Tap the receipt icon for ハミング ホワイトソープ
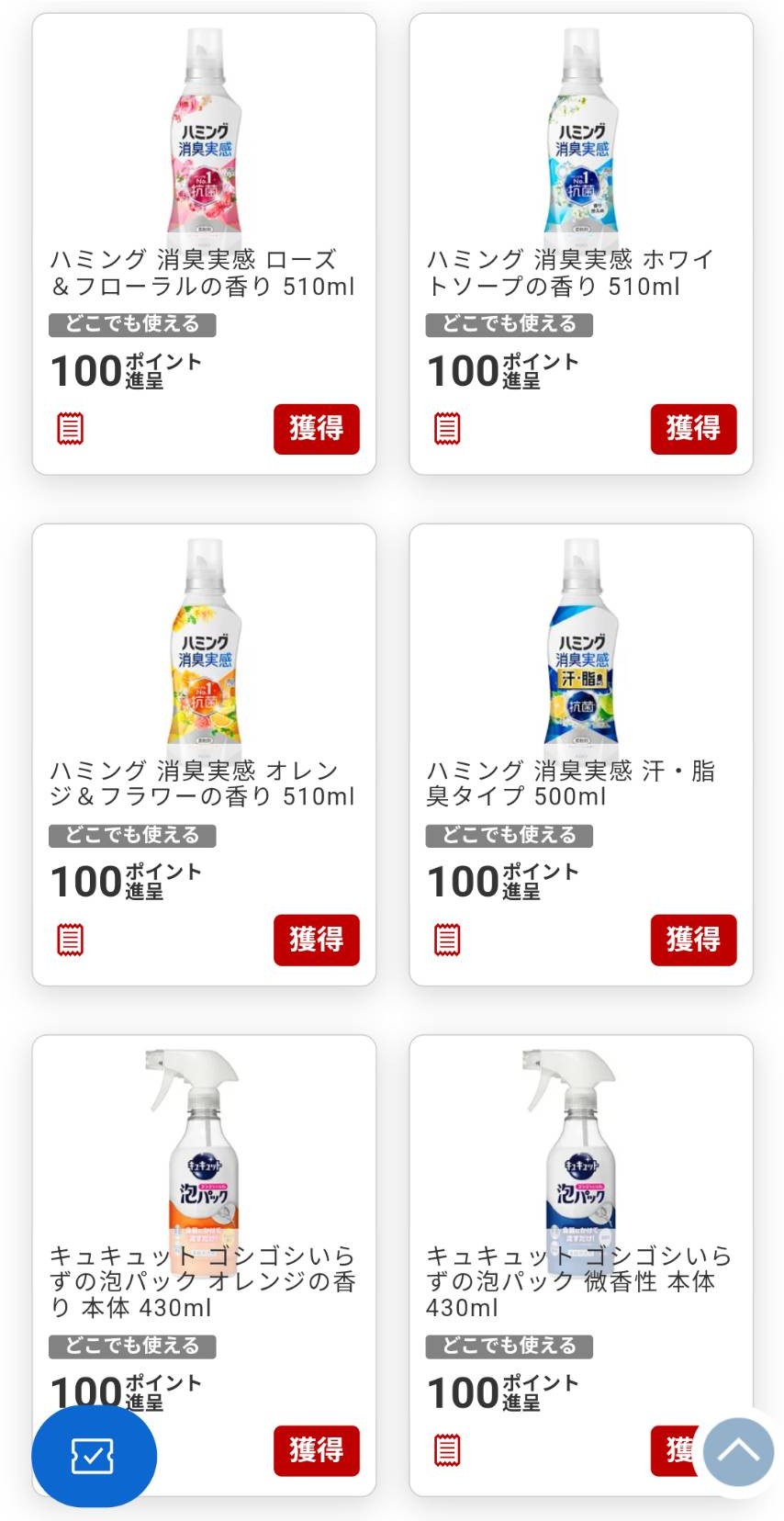This screenshot has height=1521, width=784. pyautogui.click(x=447, y=429)
